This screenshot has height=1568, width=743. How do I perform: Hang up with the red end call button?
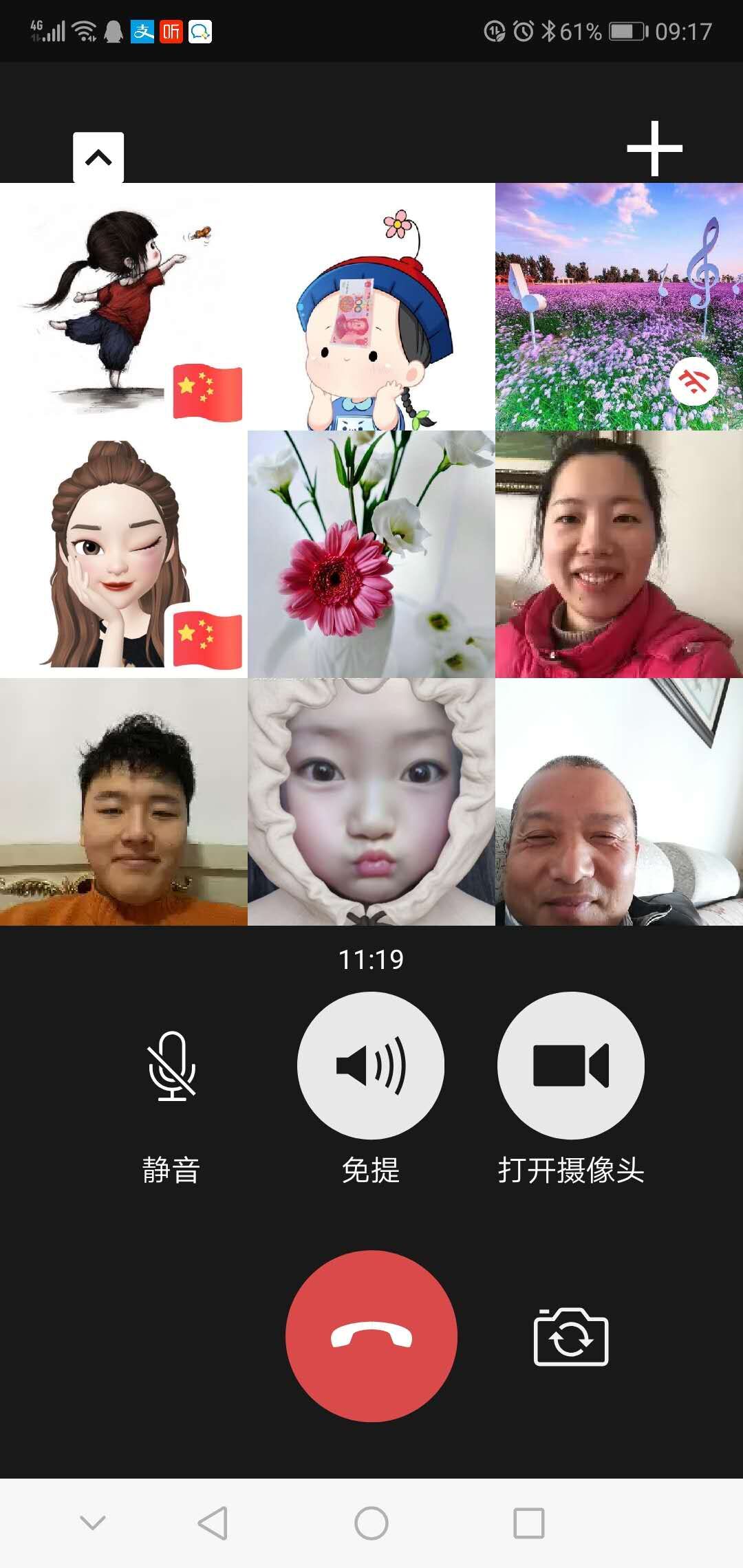point(371,1336)
